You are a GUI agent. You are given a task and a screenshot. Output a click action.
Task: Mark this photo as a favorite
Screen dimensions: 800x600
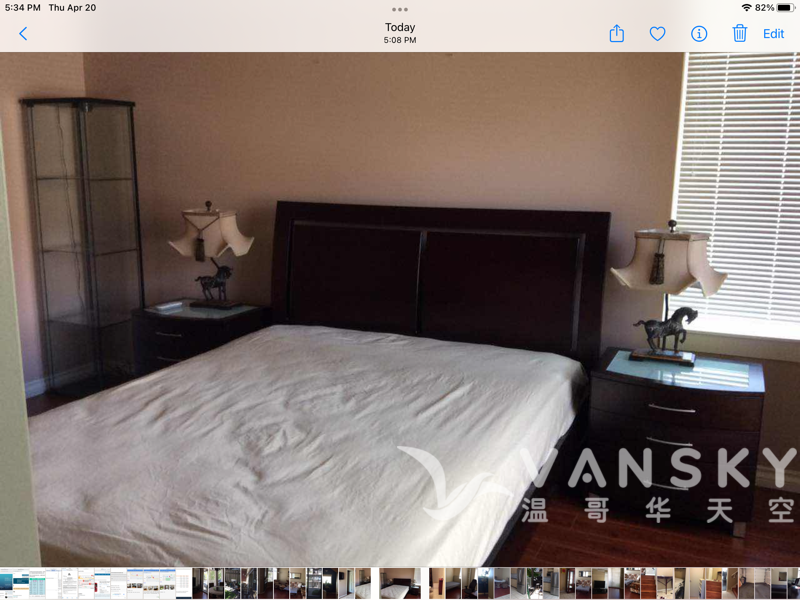657,34
